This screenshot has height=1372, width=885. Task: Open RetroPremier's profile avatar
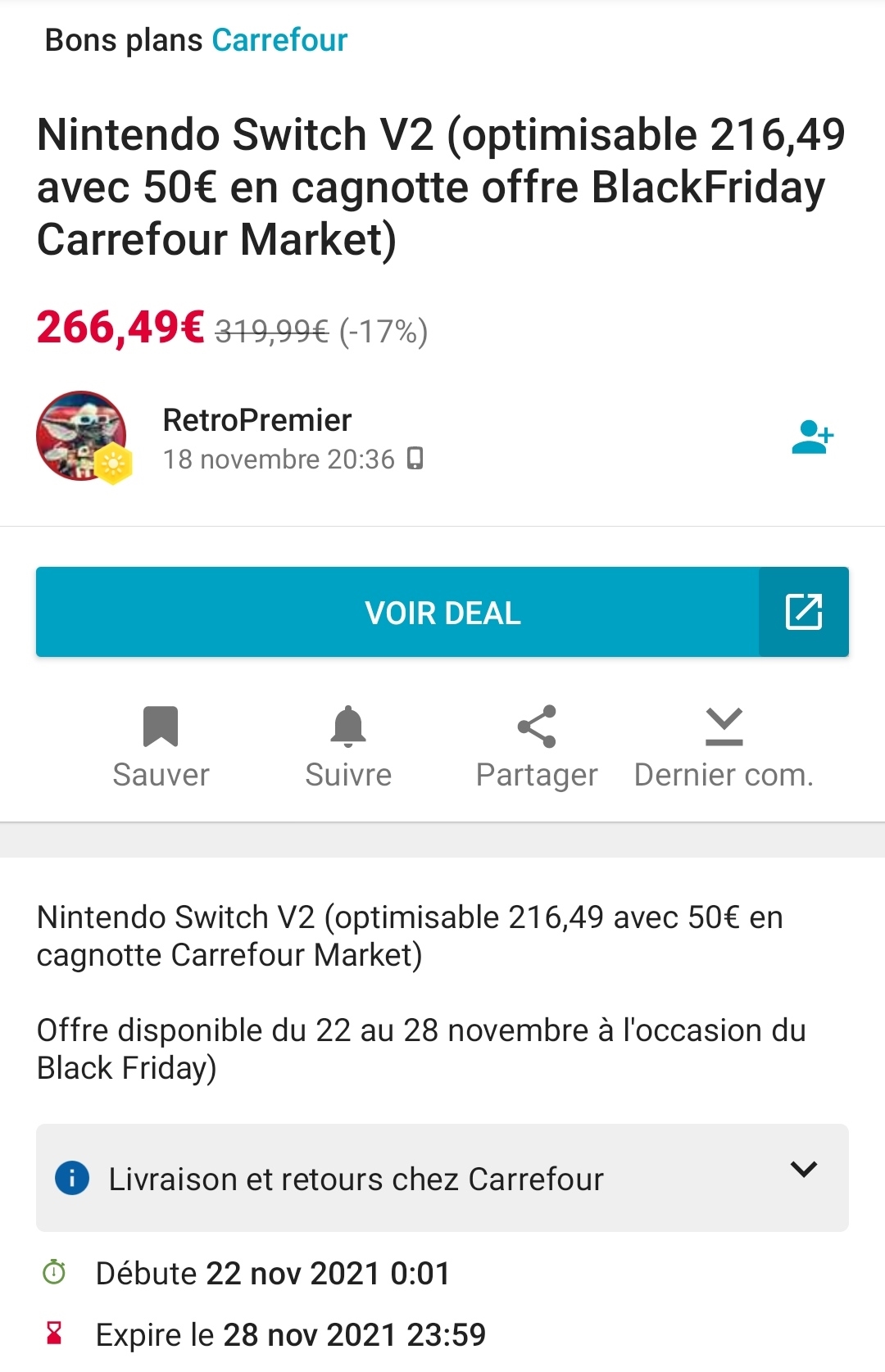[x=81, y=436]
